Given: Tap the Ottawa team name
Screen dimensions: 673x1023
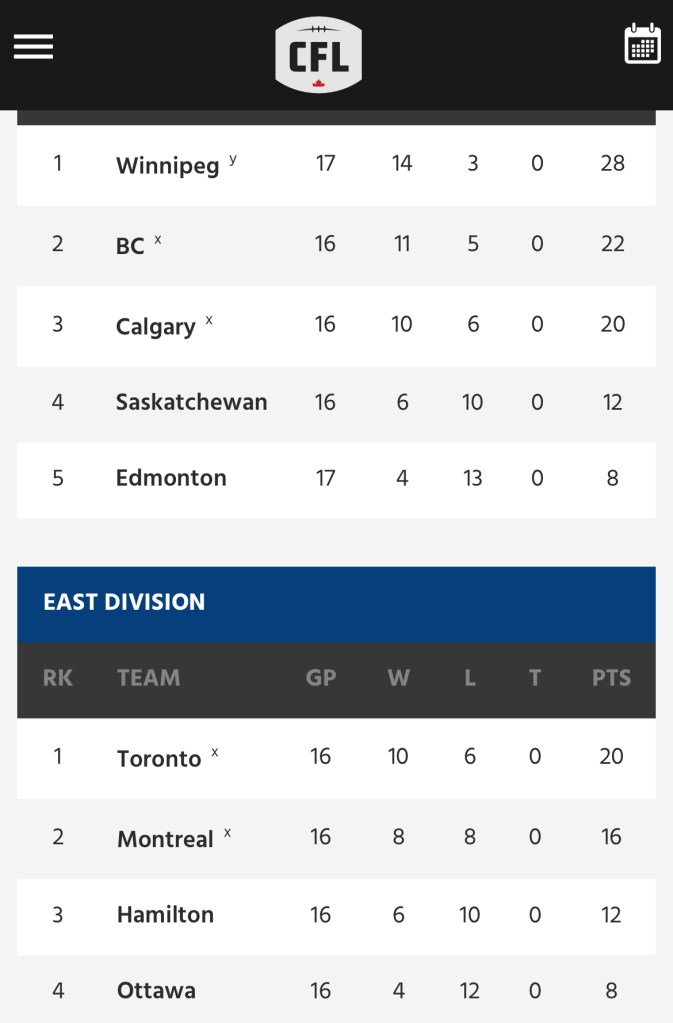Looking at the screenshot, I should coord(156,990).
